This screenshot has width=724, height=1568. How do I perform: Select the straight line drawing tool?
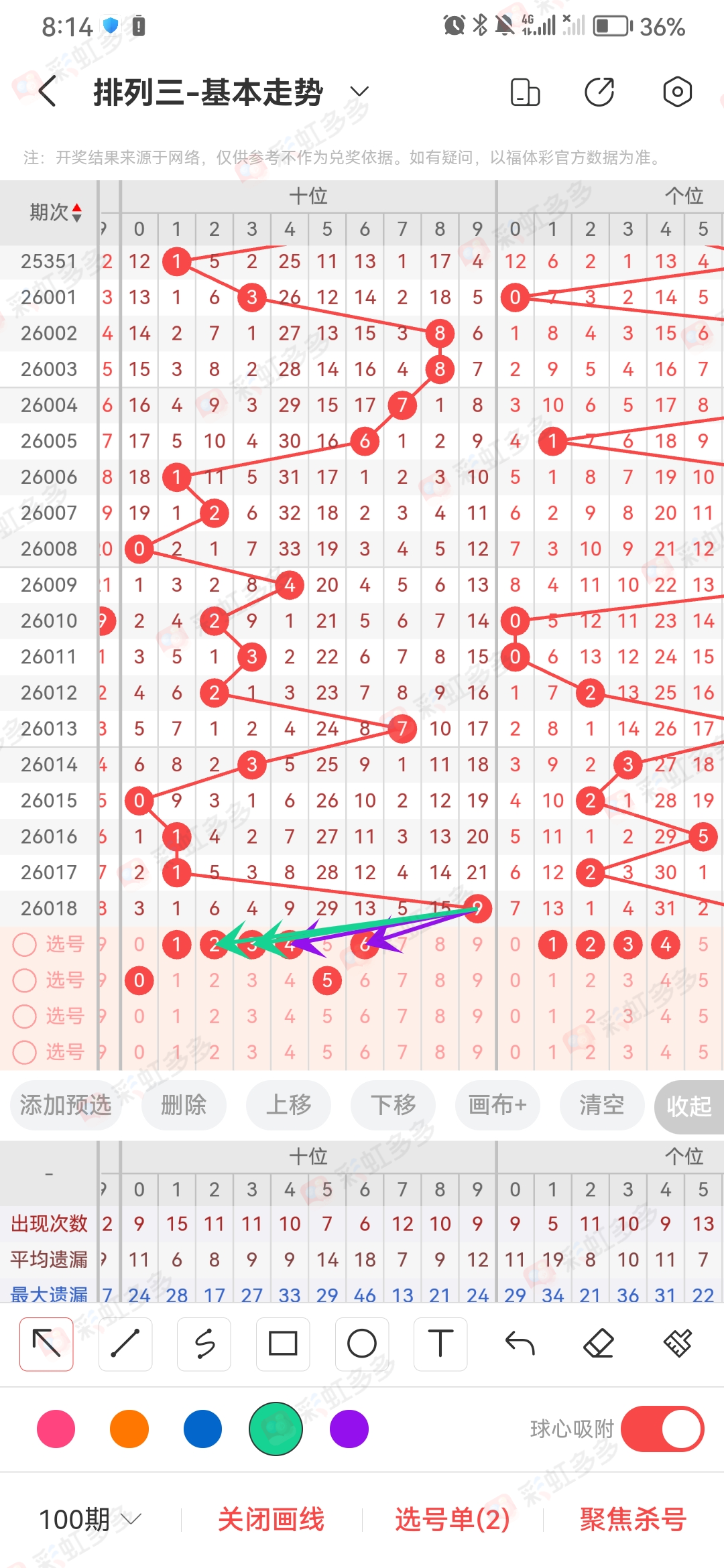[125, 1344]
